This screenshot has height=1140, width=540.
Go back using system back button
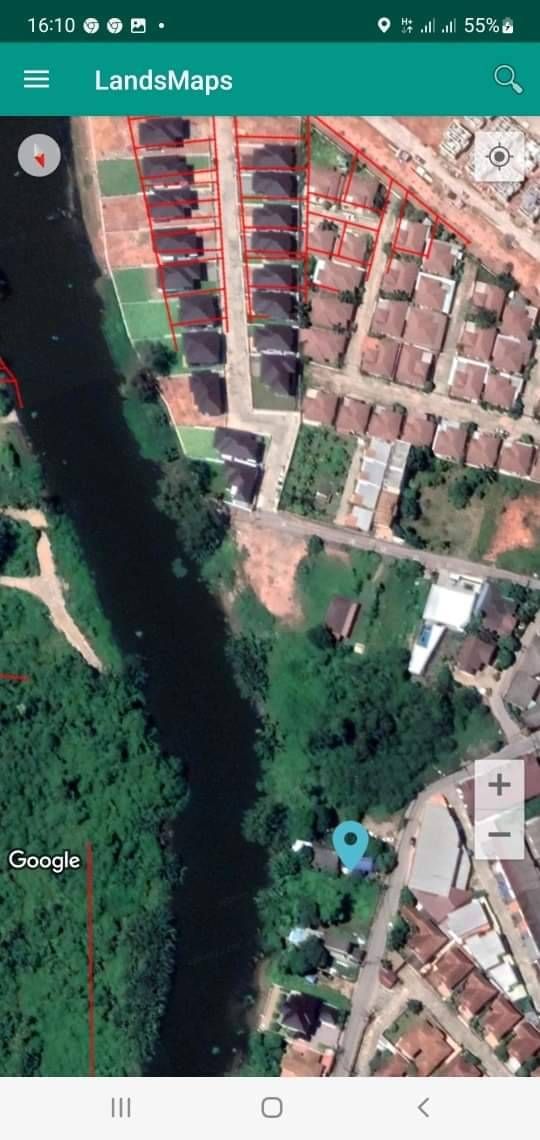coord(423,1107)
